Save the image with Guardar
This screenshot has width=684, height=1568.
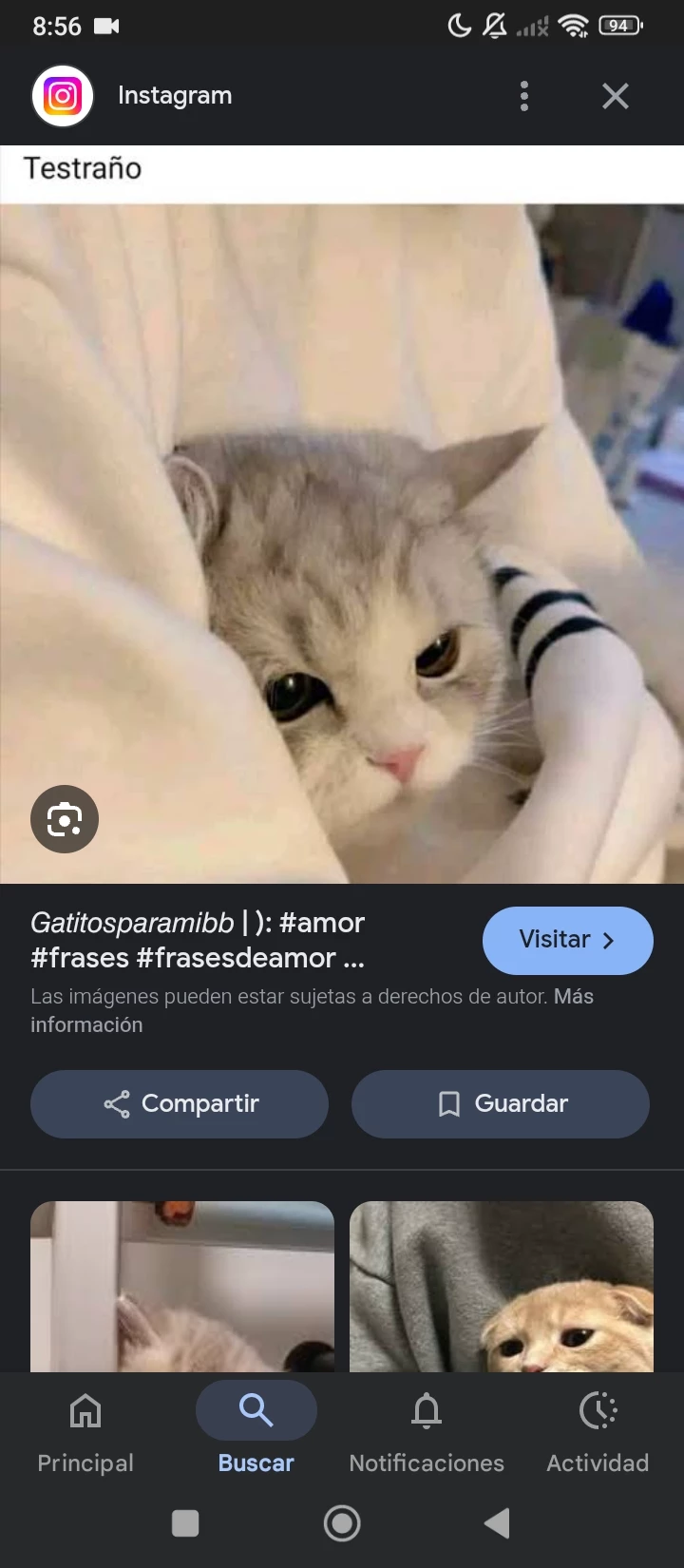click(501, 1103)
